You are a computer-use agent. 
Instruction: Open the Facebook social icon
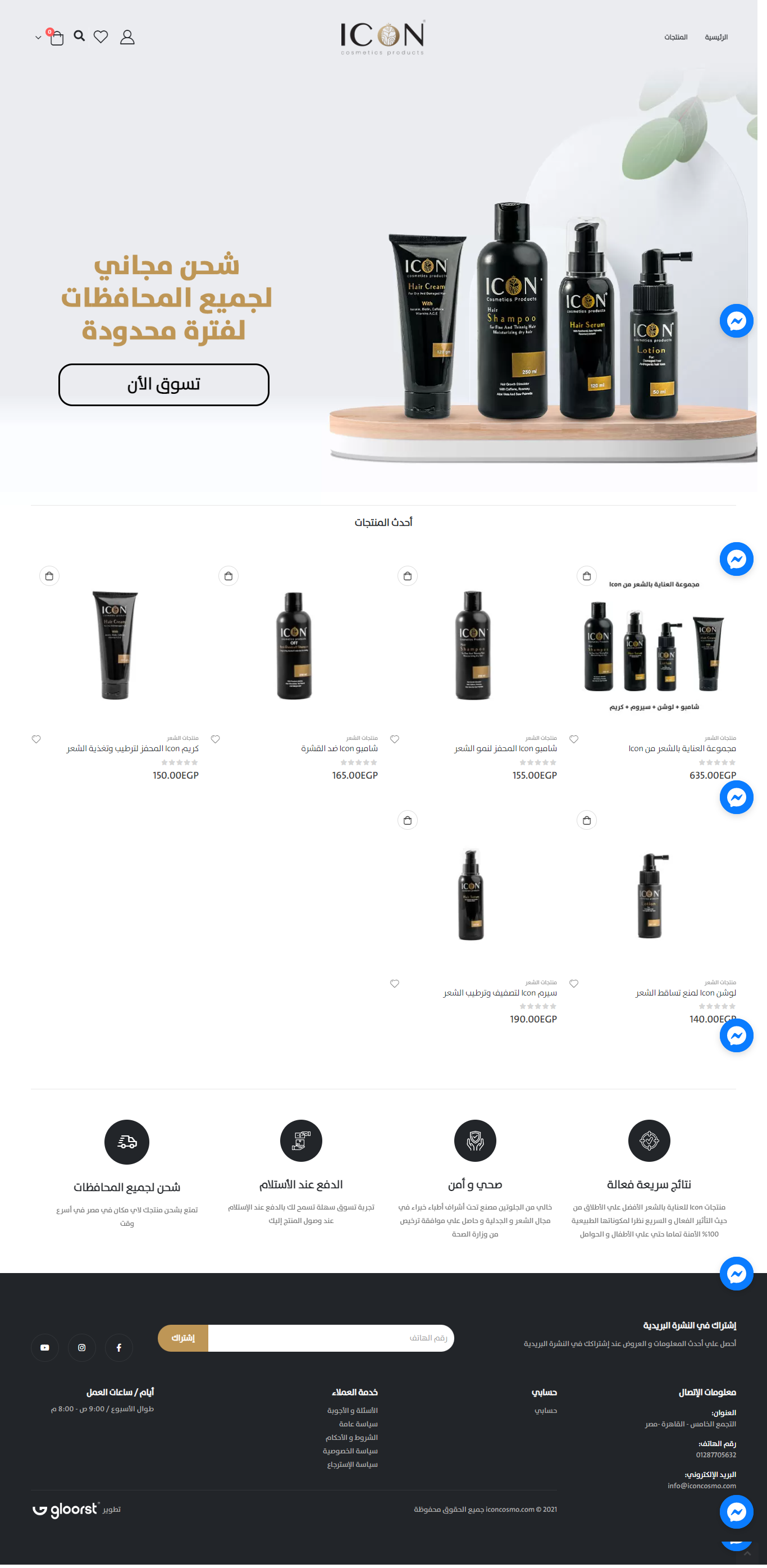click(x=118, y=1348)
